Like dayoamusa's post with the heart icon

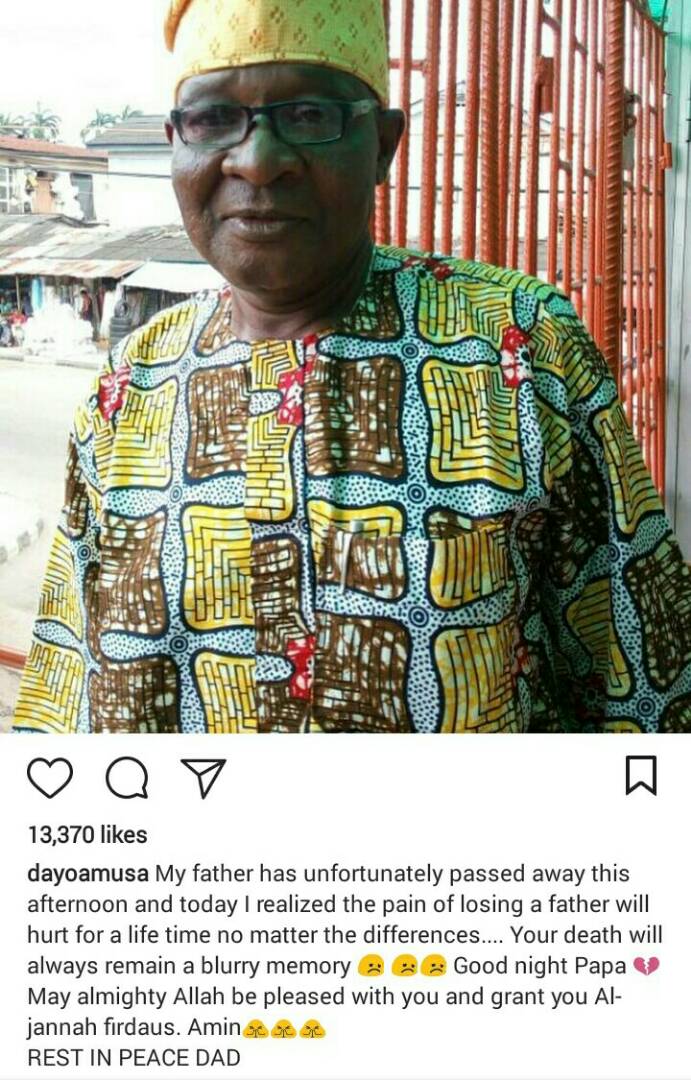50,777
